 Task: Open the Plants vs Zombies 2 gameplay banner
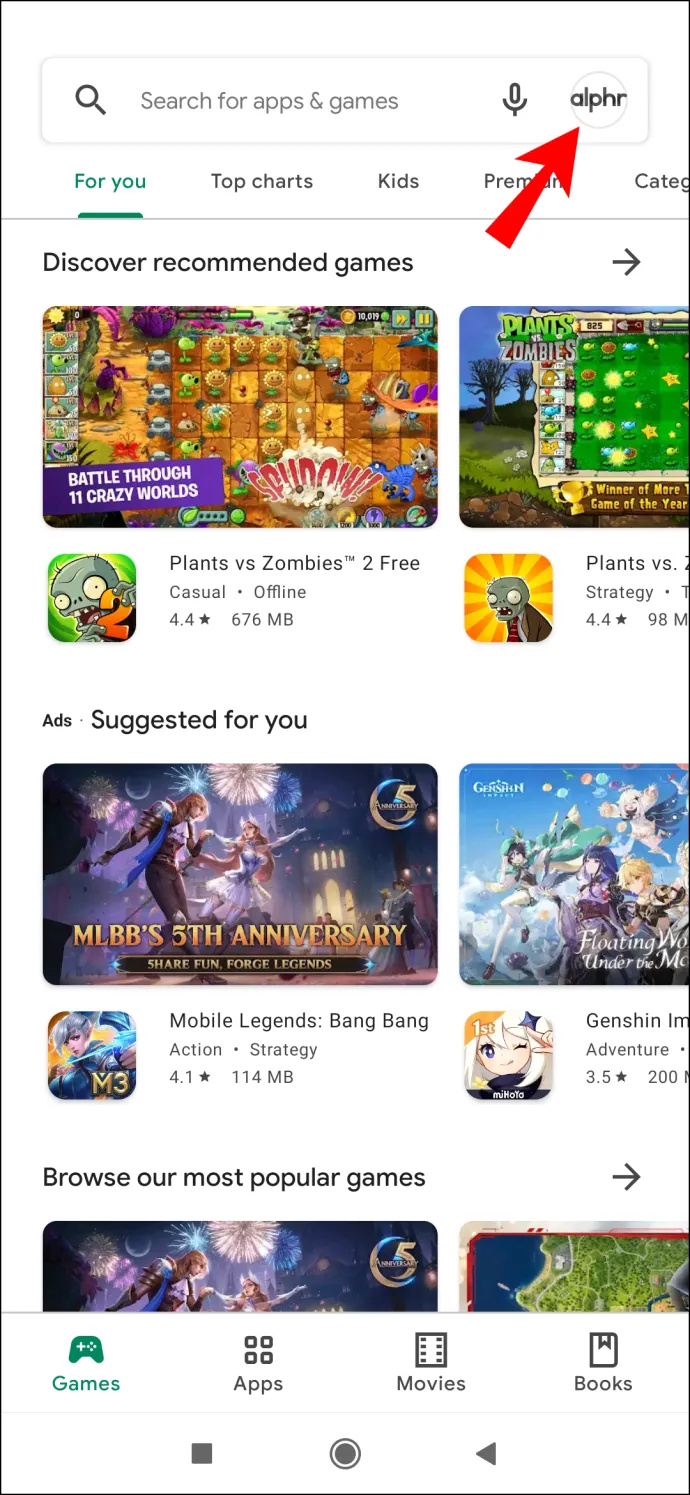point(240,417)
